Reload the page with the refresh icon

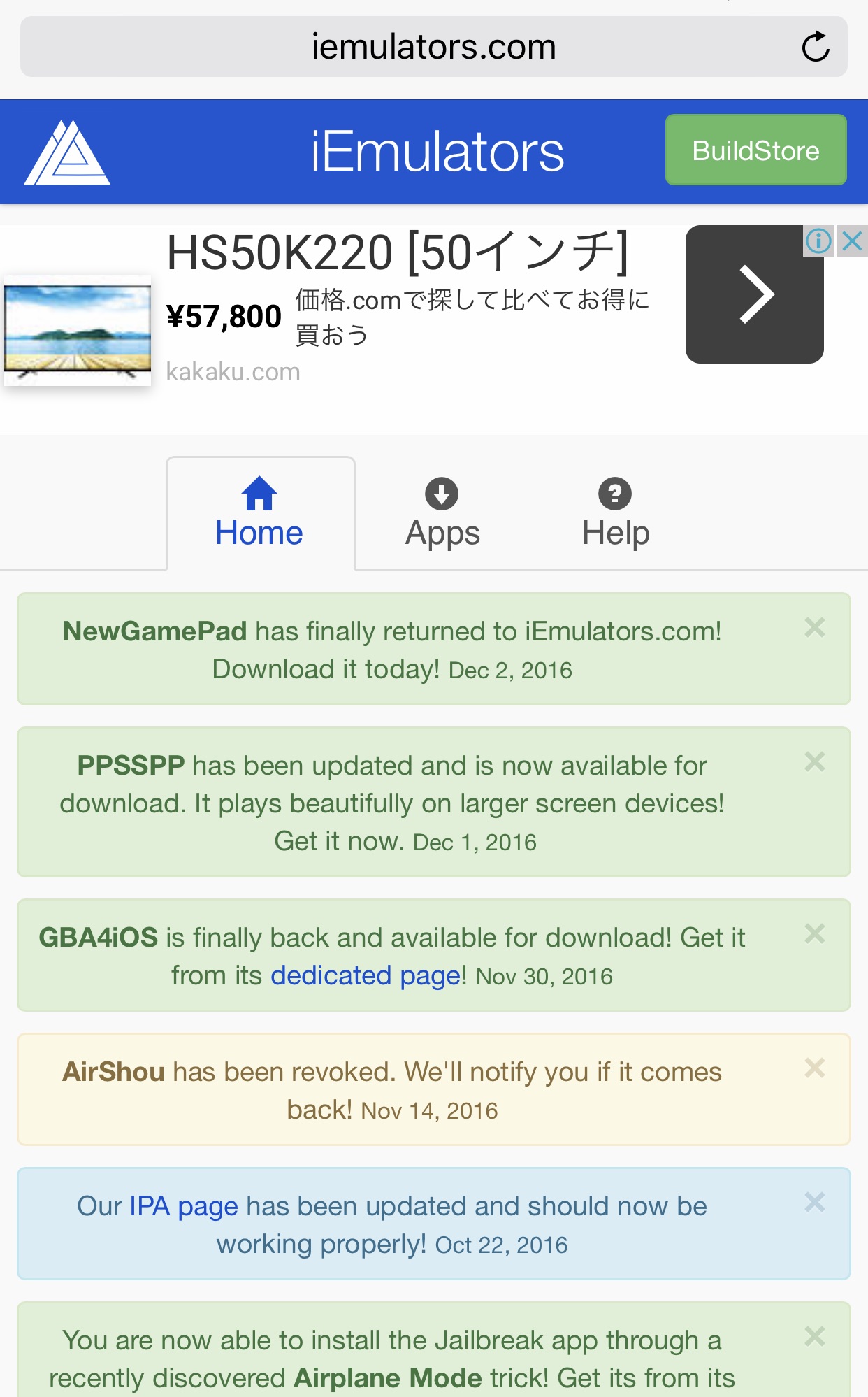[x=815, y=47]
